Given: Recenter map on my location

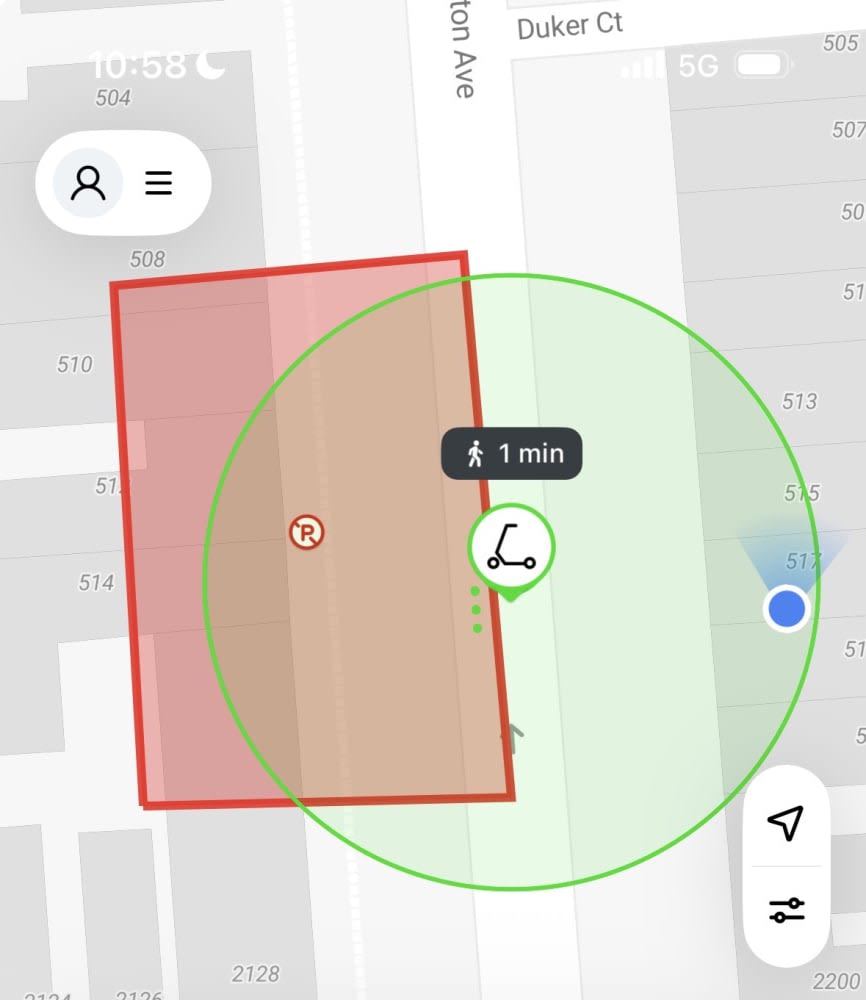Looking at the screenshot, I should click(786, 821).
